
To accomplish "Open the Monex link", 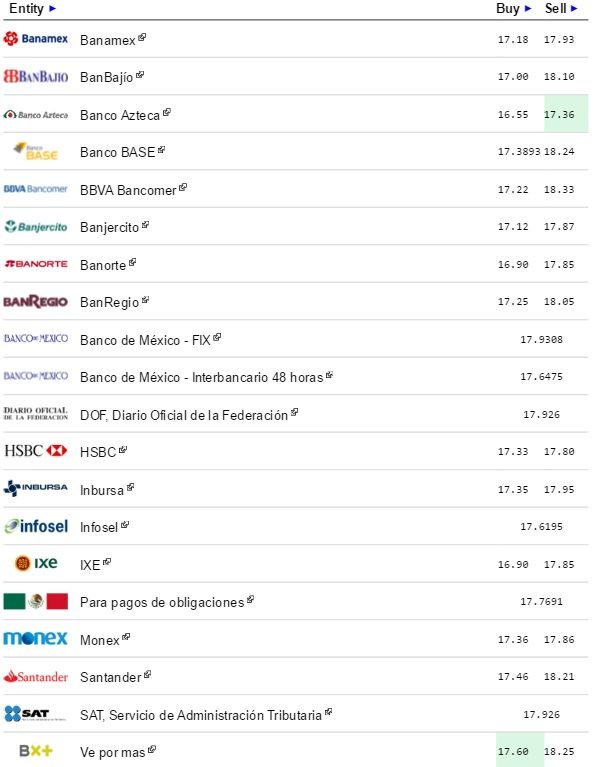I will (x=100, y=640).
